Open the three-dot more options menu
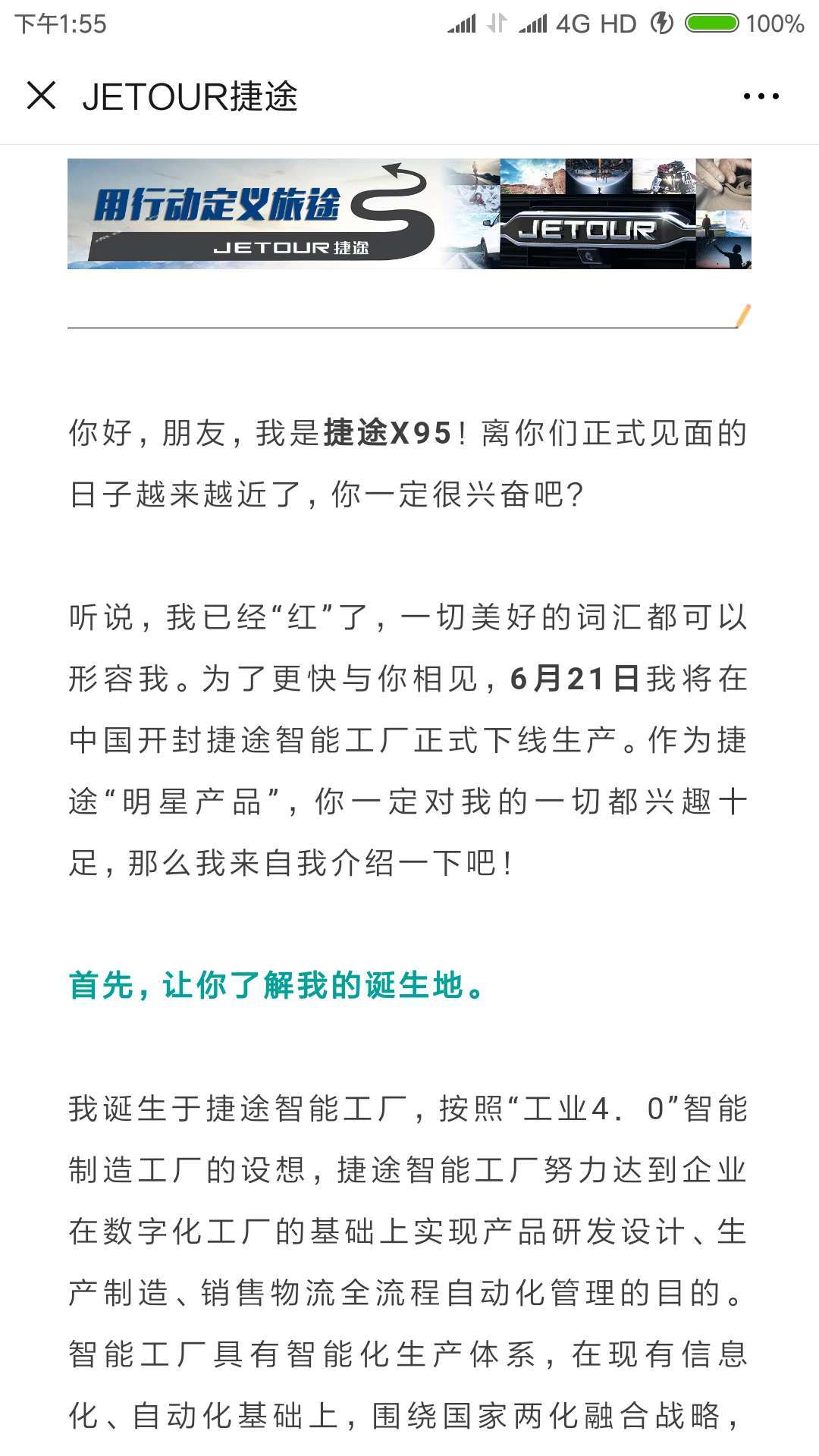Viewport: 819px width, 1456px height. [761, 96]
